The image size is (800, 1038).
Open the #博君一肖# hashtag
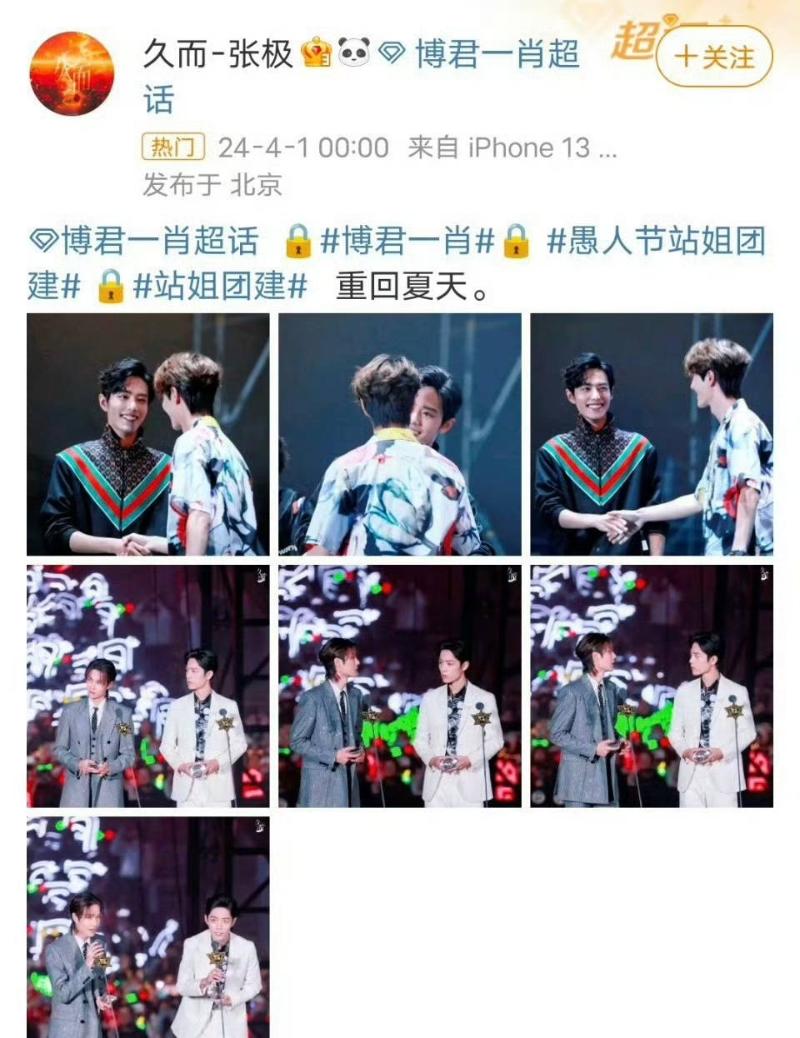(408, 242)
